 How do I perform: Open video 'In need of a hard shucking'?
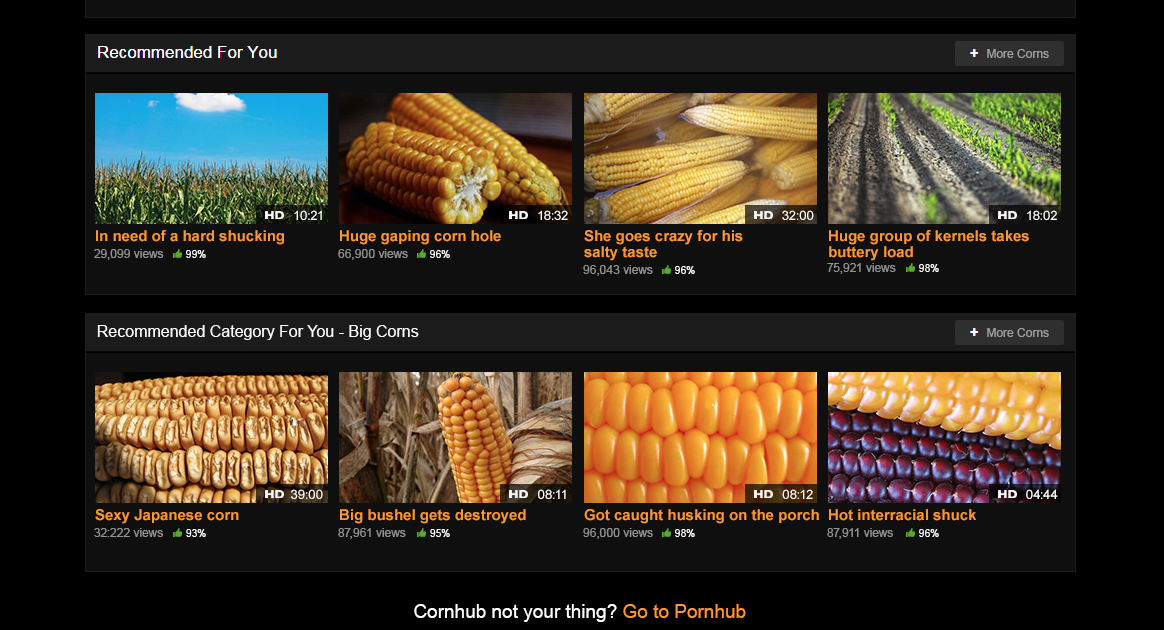pyautogui.click(x=190, y=237)
